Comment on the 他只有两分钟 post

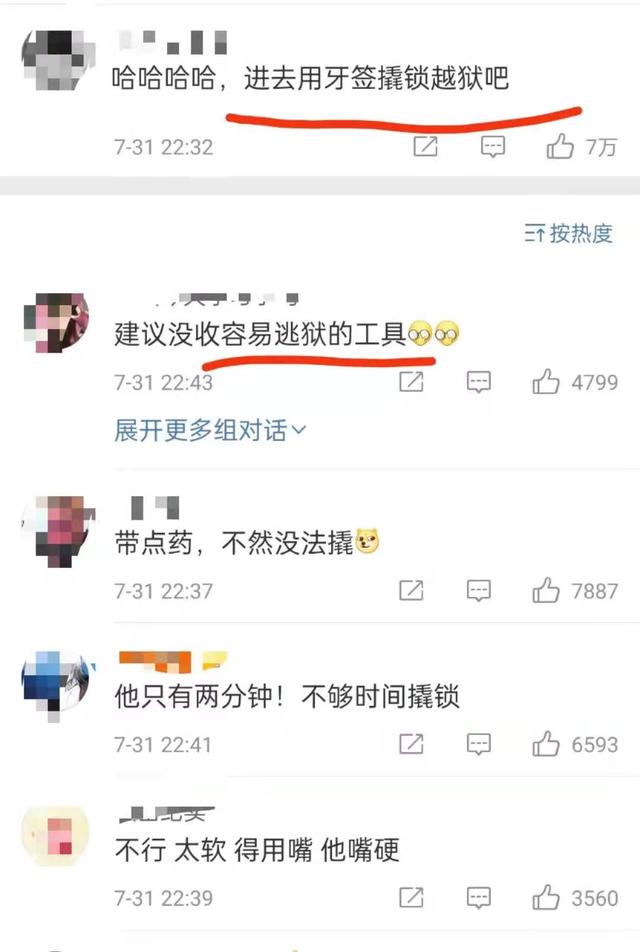click(x=479, y=744)
